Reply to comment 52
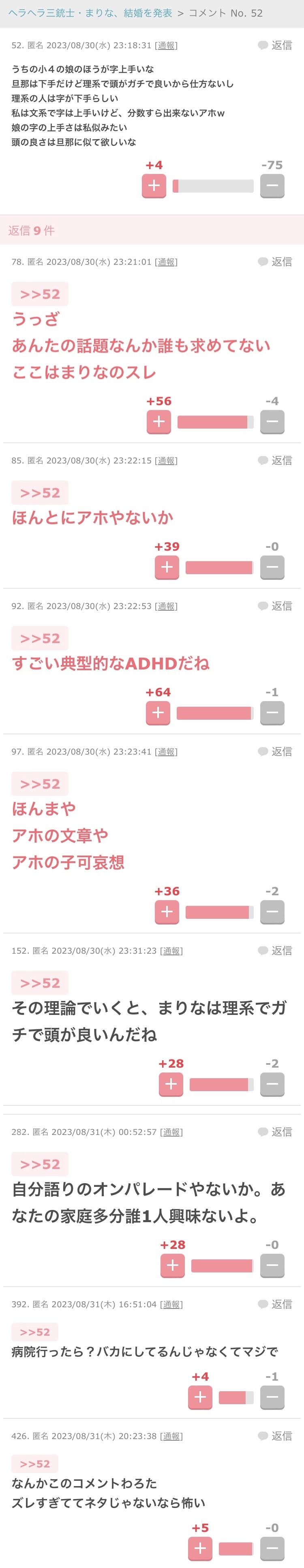 point(275,45)
